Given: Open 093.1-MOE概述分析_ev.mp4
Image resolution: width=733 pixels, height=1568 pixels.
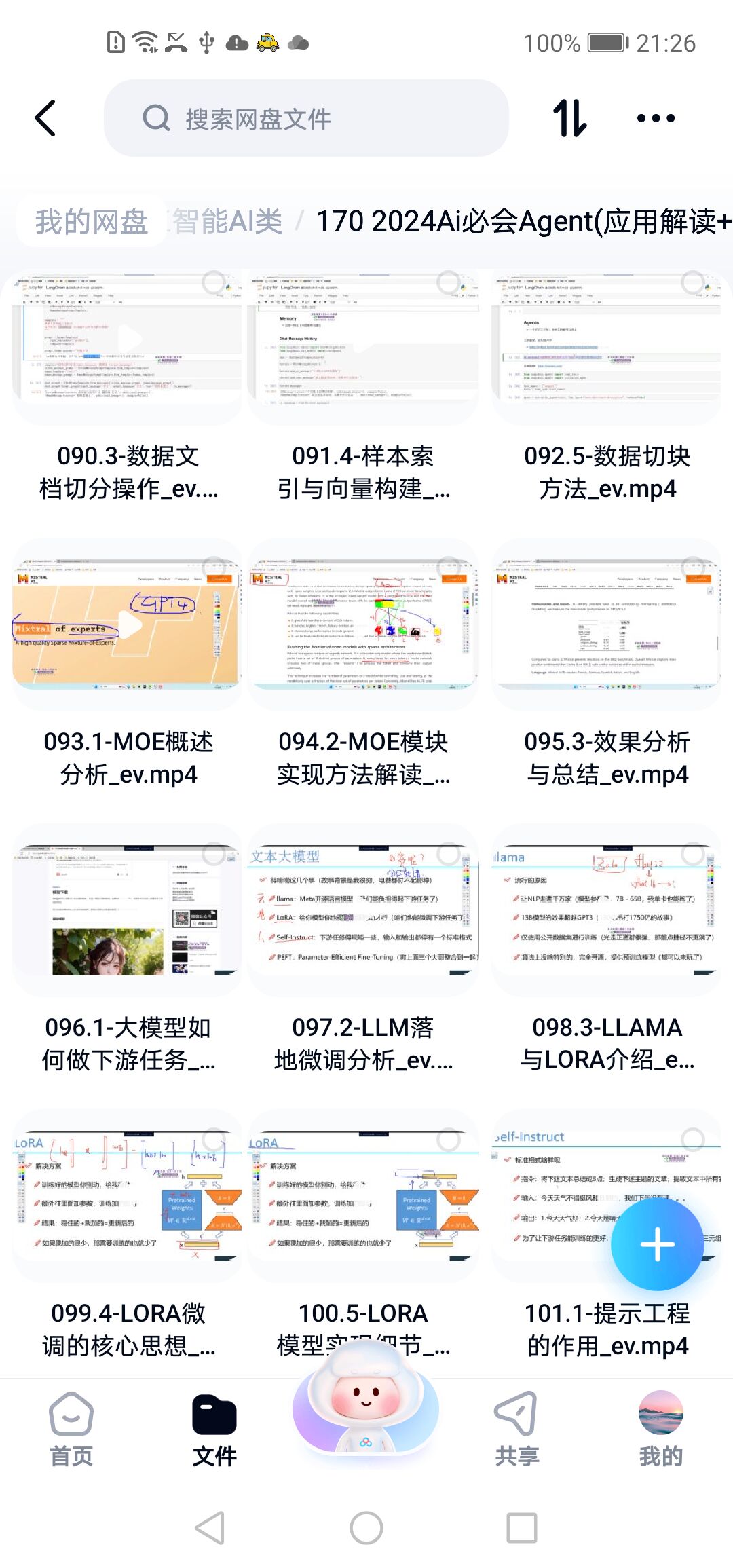Looking at the screenshot, I should tap(128, 624).
